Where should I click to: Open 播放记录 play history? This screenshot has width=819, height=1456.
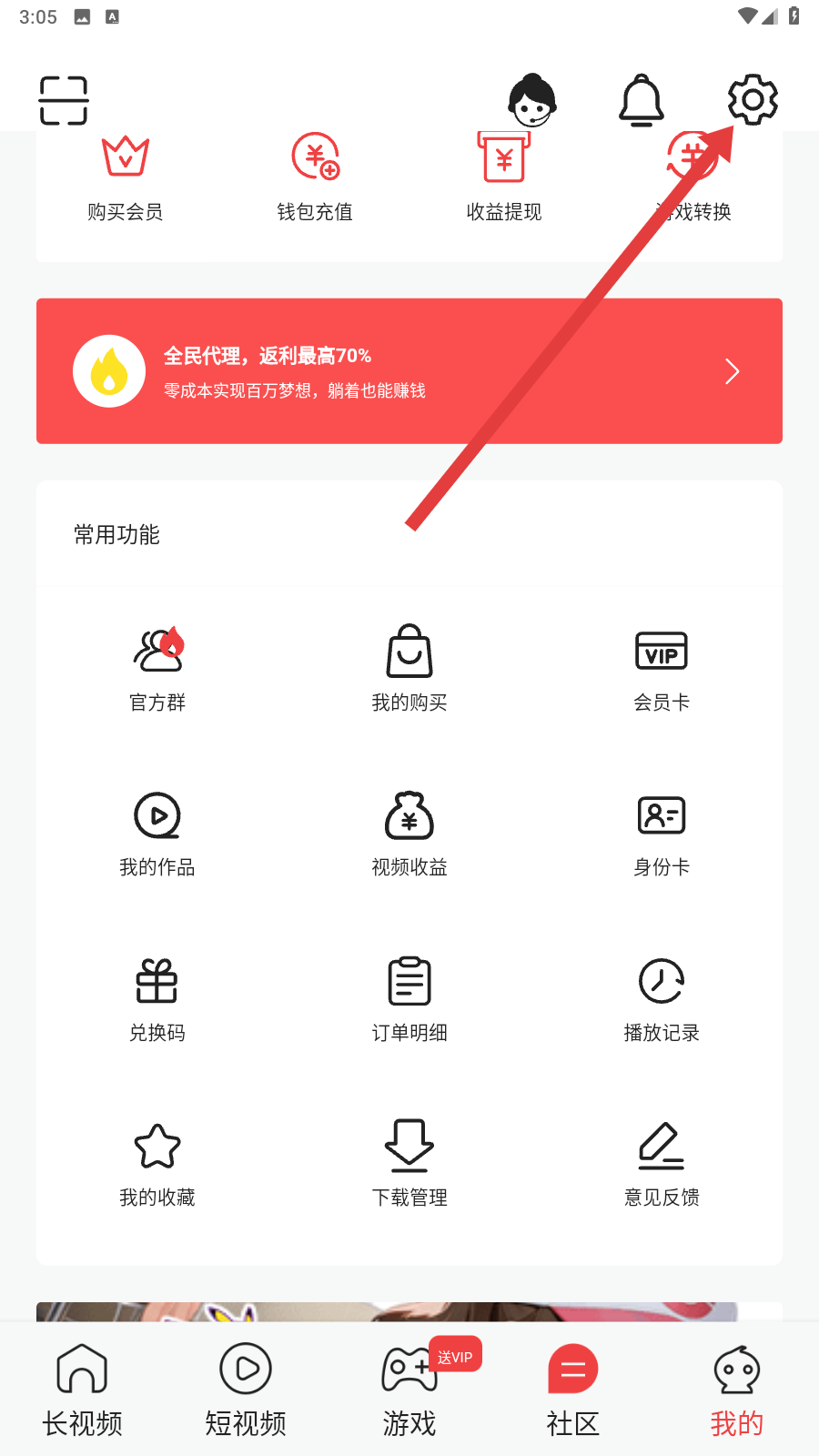pos(662,999)
